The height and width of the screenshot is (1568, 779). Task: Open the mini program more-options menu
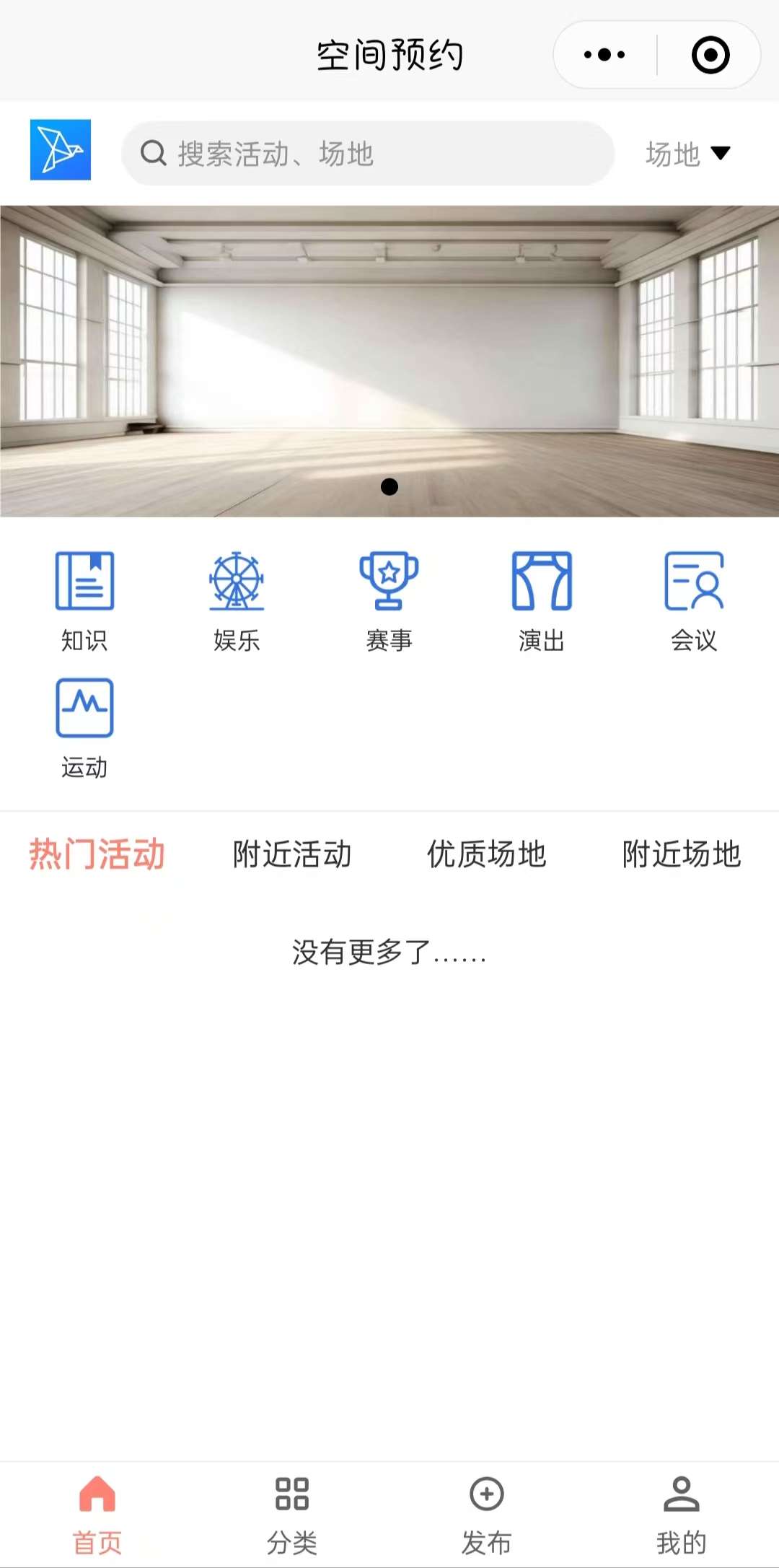(x=604, y=55)
